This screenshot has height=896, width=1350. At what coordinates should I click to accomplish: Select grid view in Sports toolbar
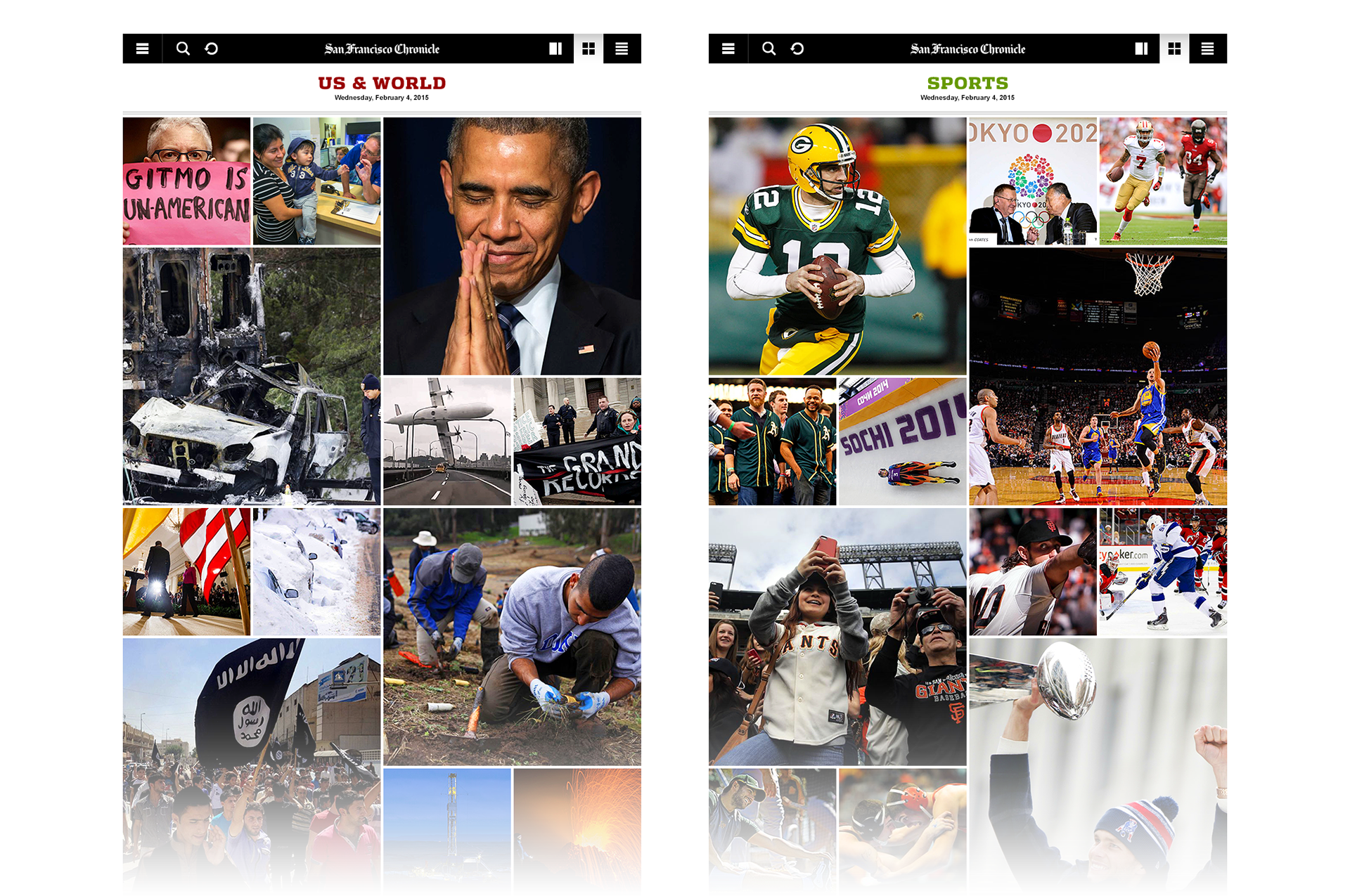[x=1174, y=48]
